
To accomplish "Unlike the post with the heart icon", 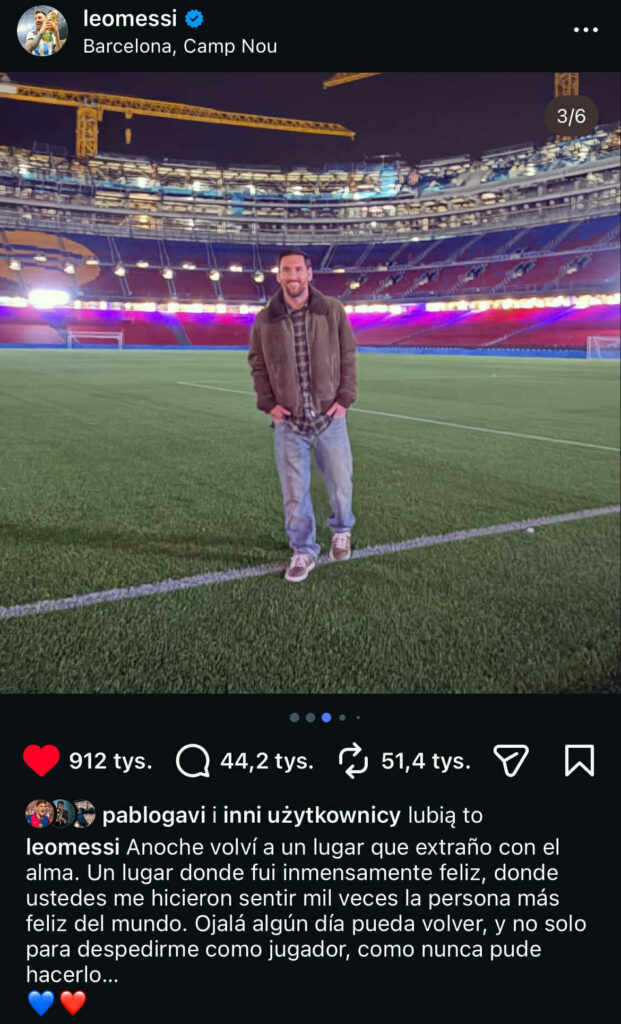I will (41, 761).
